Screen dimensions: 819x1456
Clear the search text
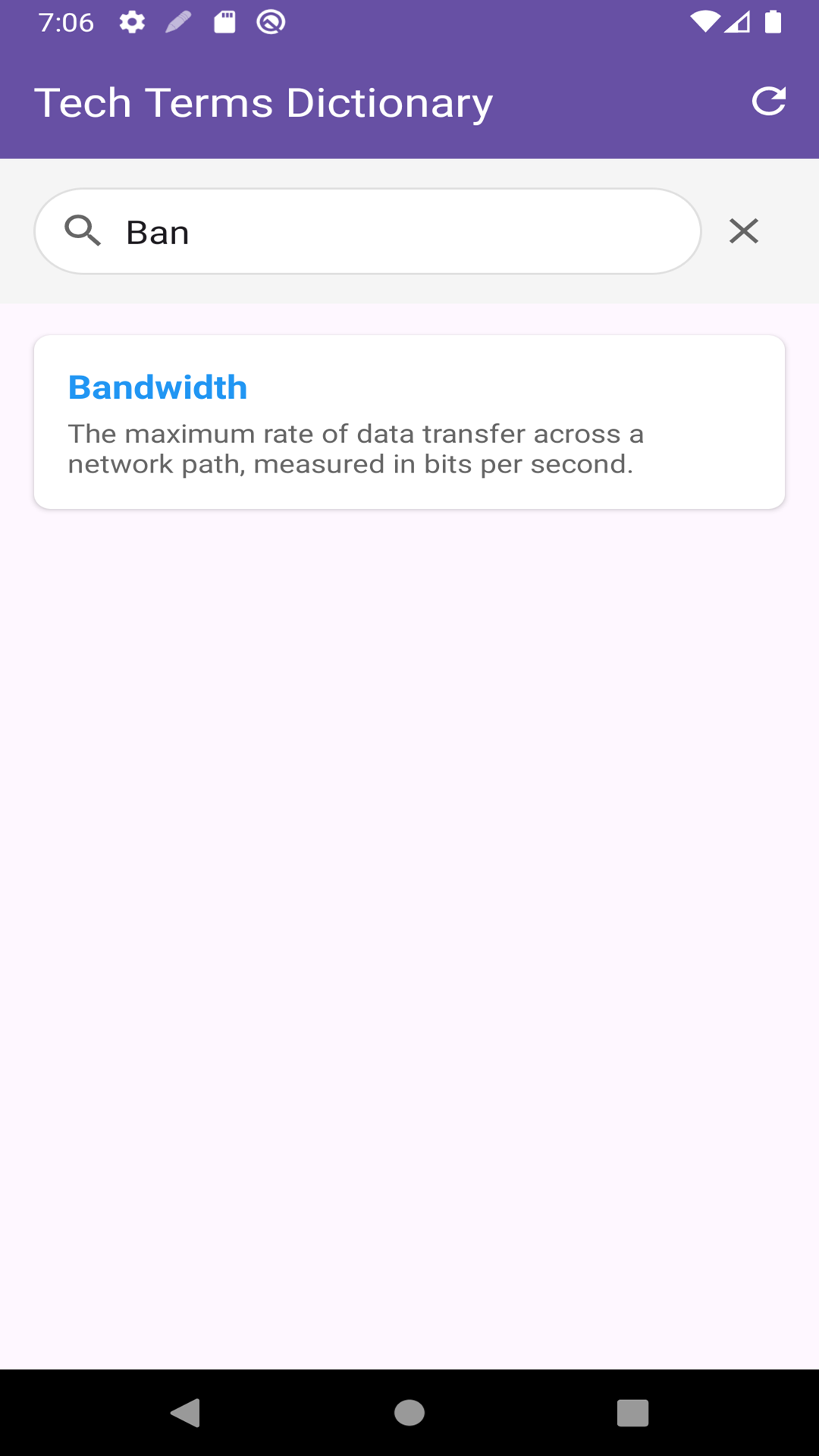coord(743,231)
